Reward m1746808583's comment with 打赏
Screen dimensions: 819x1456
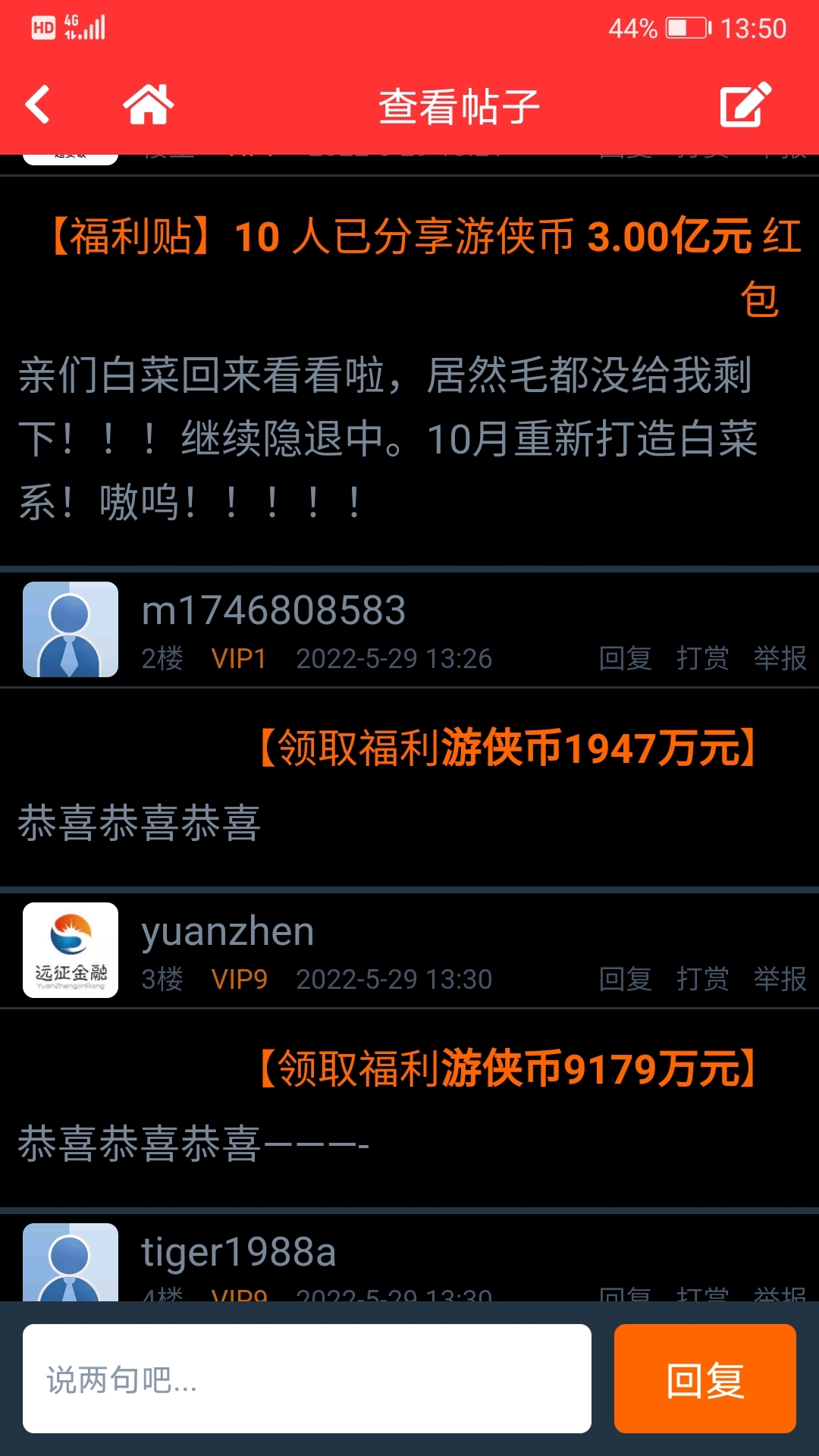point(703,658)
